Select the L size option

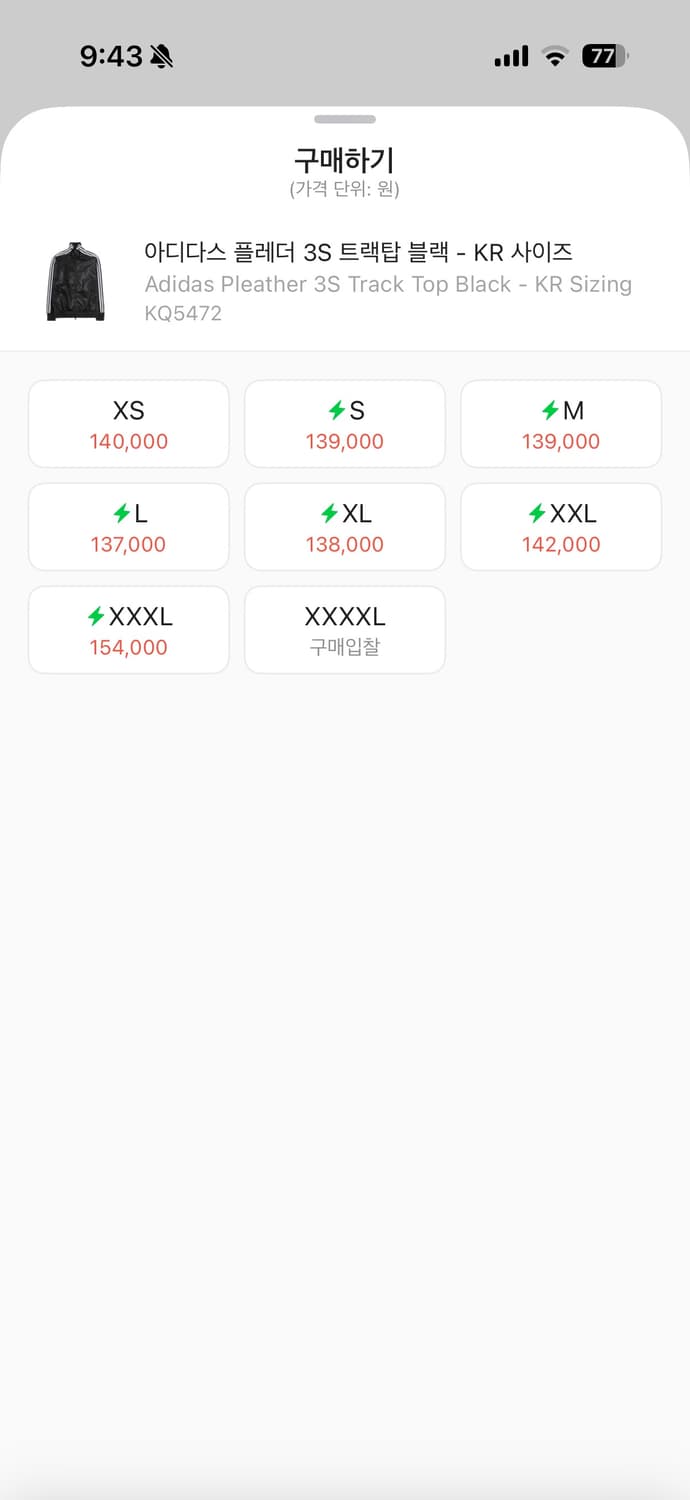pyautogui.click(x=129, y=527)
